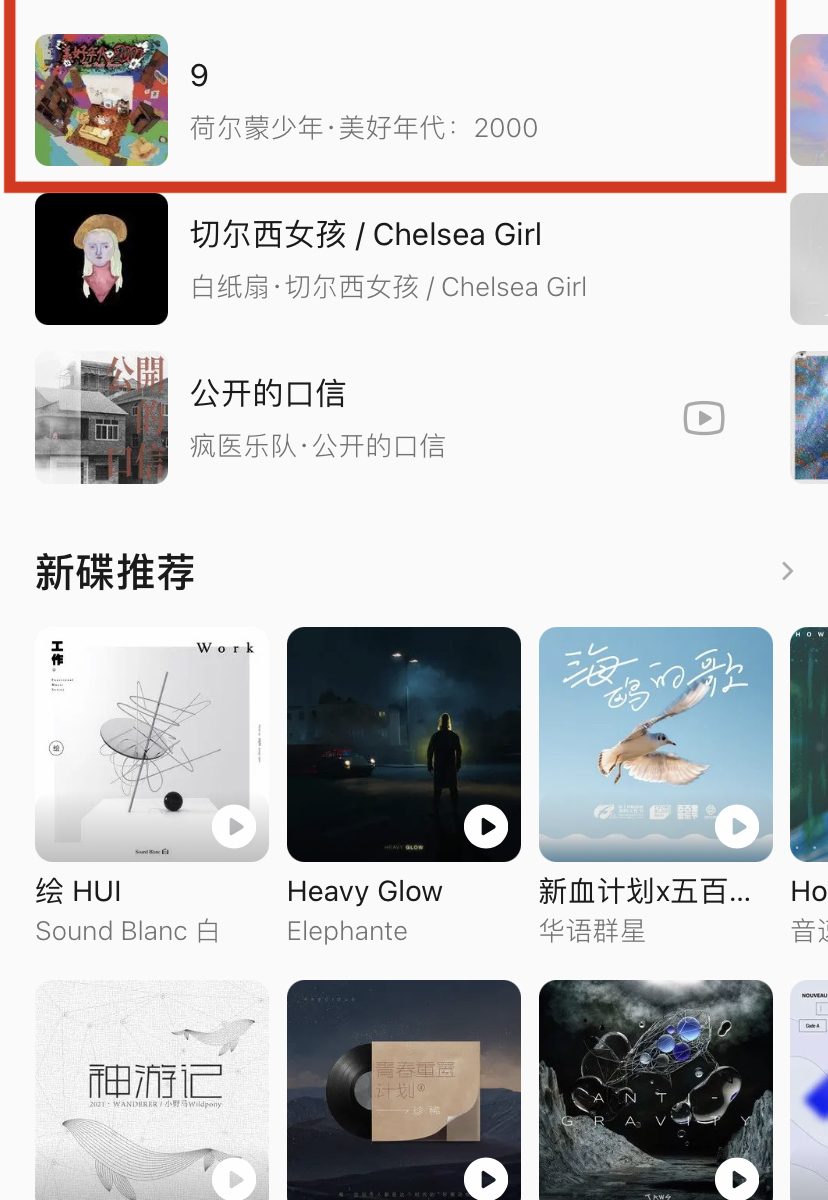The height and width of the screenshot is (1200, 828).
Task: Play the 新血计划x五百 album
Action: pos(738,826)
